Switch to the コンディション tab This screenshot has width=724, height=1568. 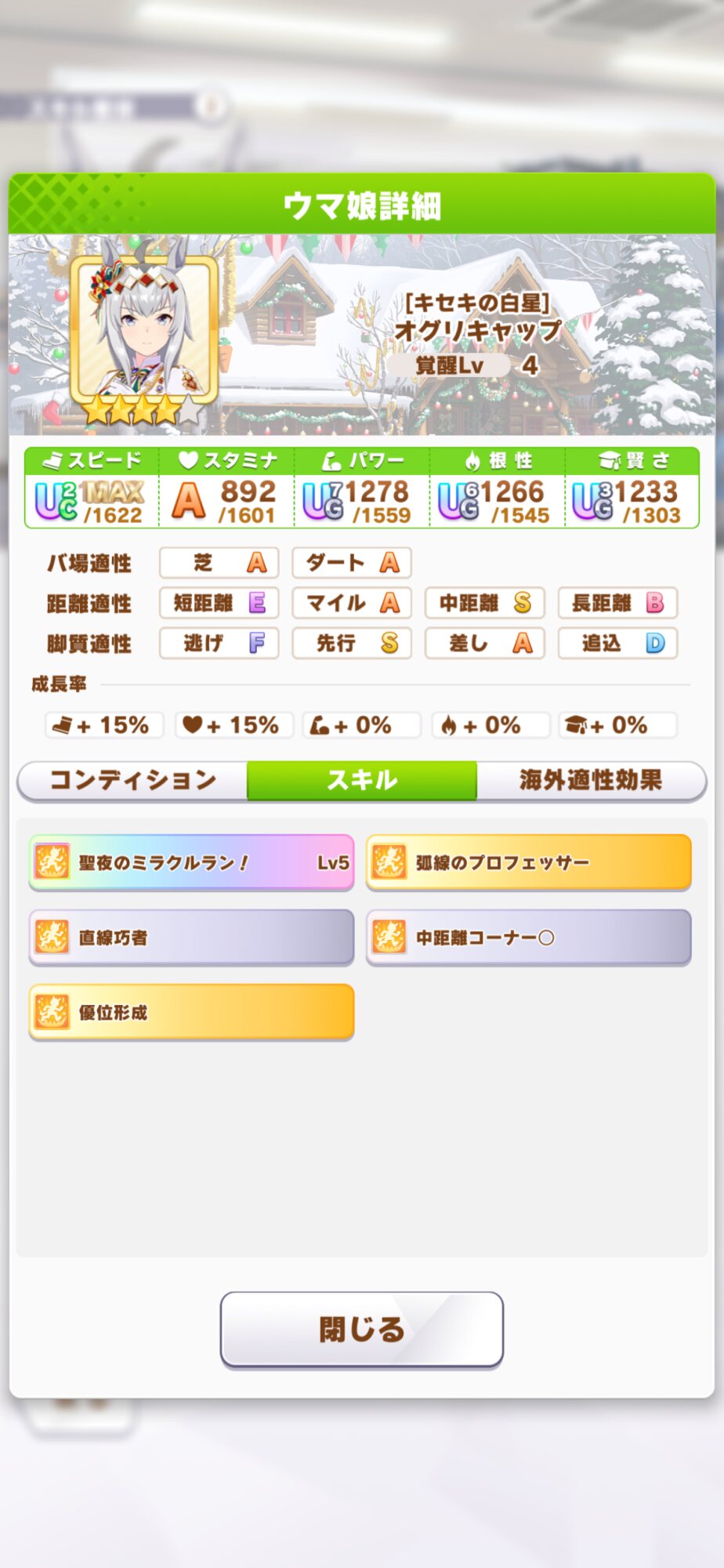tap(132, 780)
